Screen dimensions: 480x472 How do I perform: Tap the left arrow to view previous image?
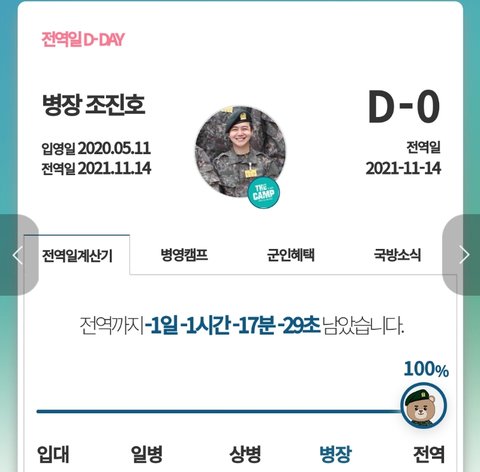pyautogui.click(x=18, y=255)
